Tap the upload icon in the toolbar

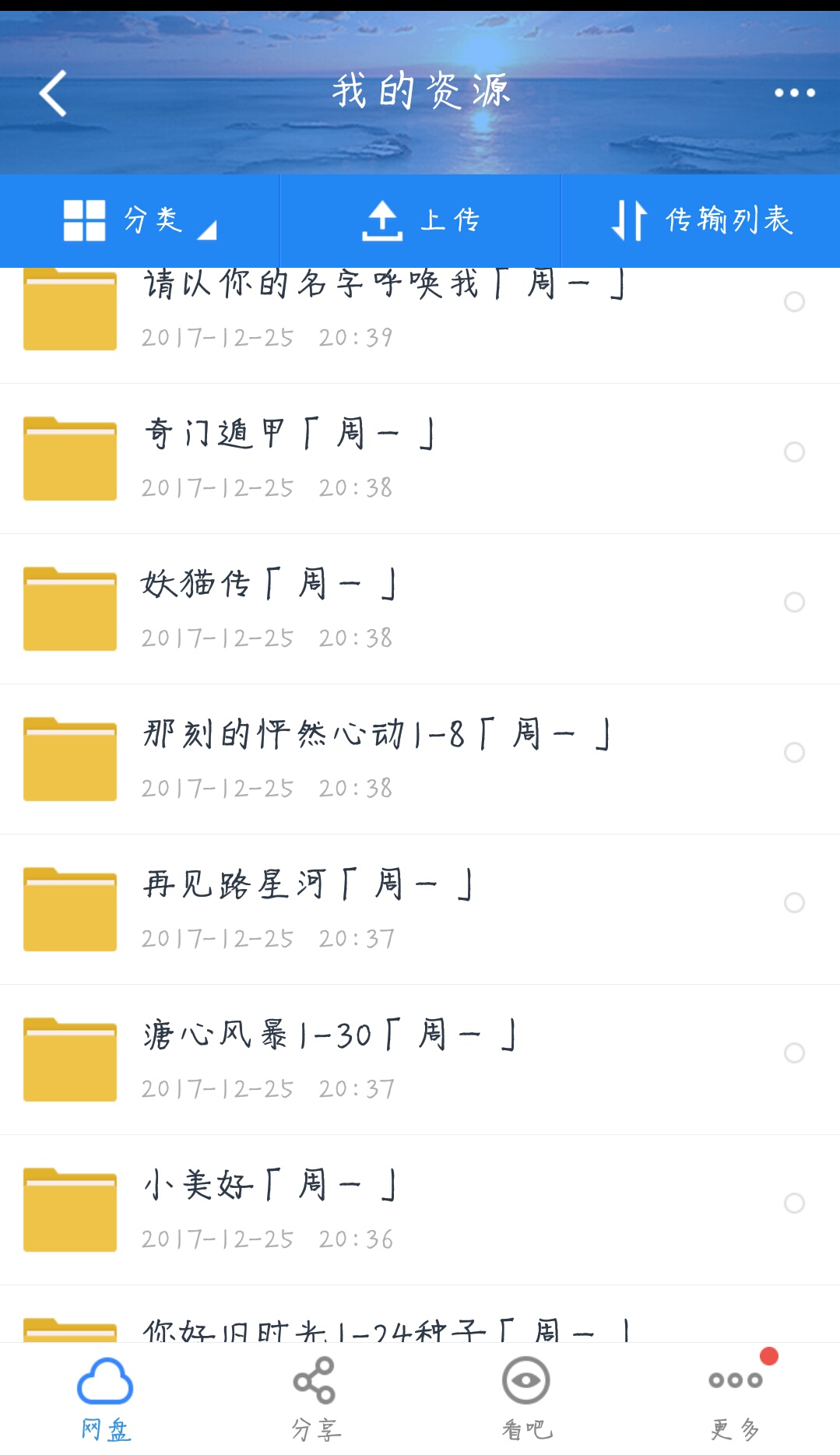(383, 219)
